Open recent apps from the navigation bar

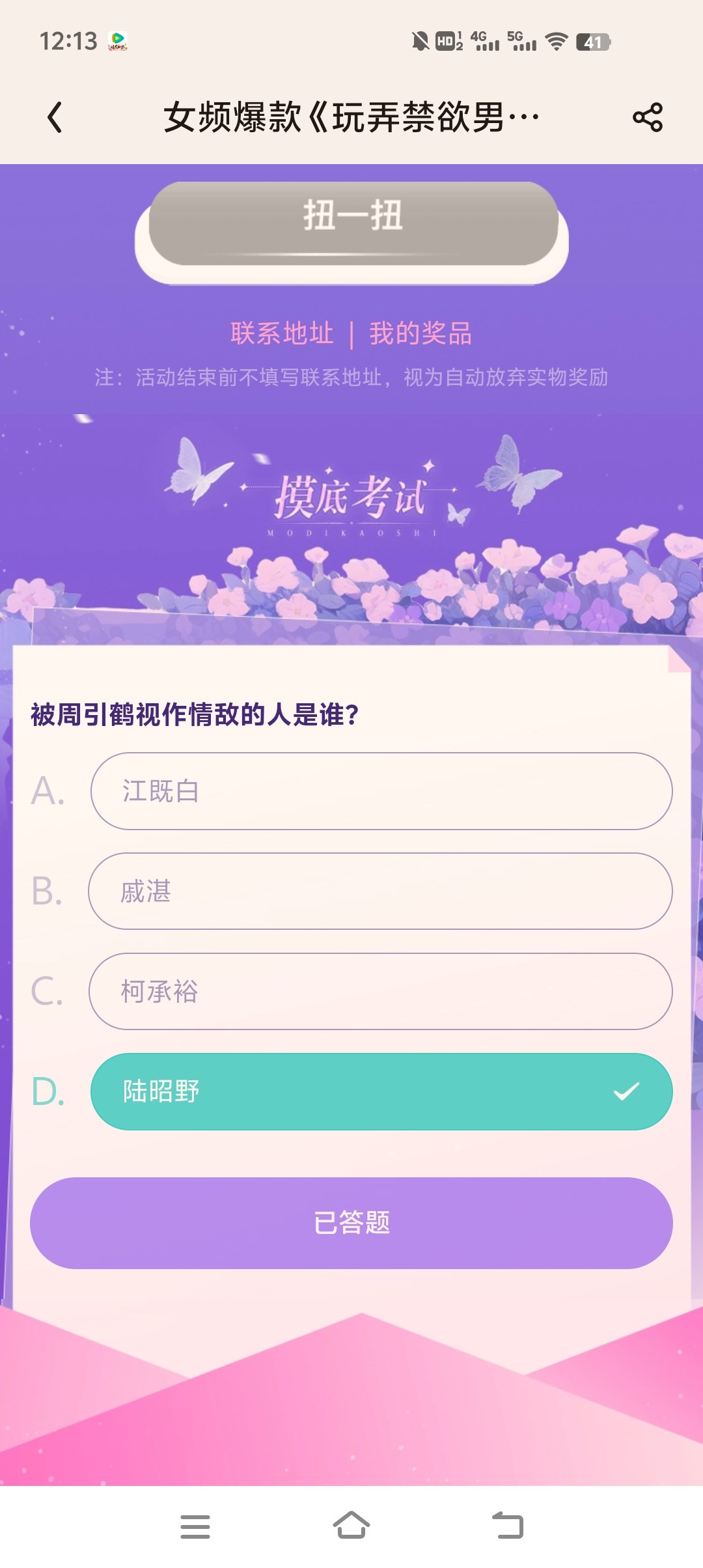pyautogui.click(x=195, y=1526)
